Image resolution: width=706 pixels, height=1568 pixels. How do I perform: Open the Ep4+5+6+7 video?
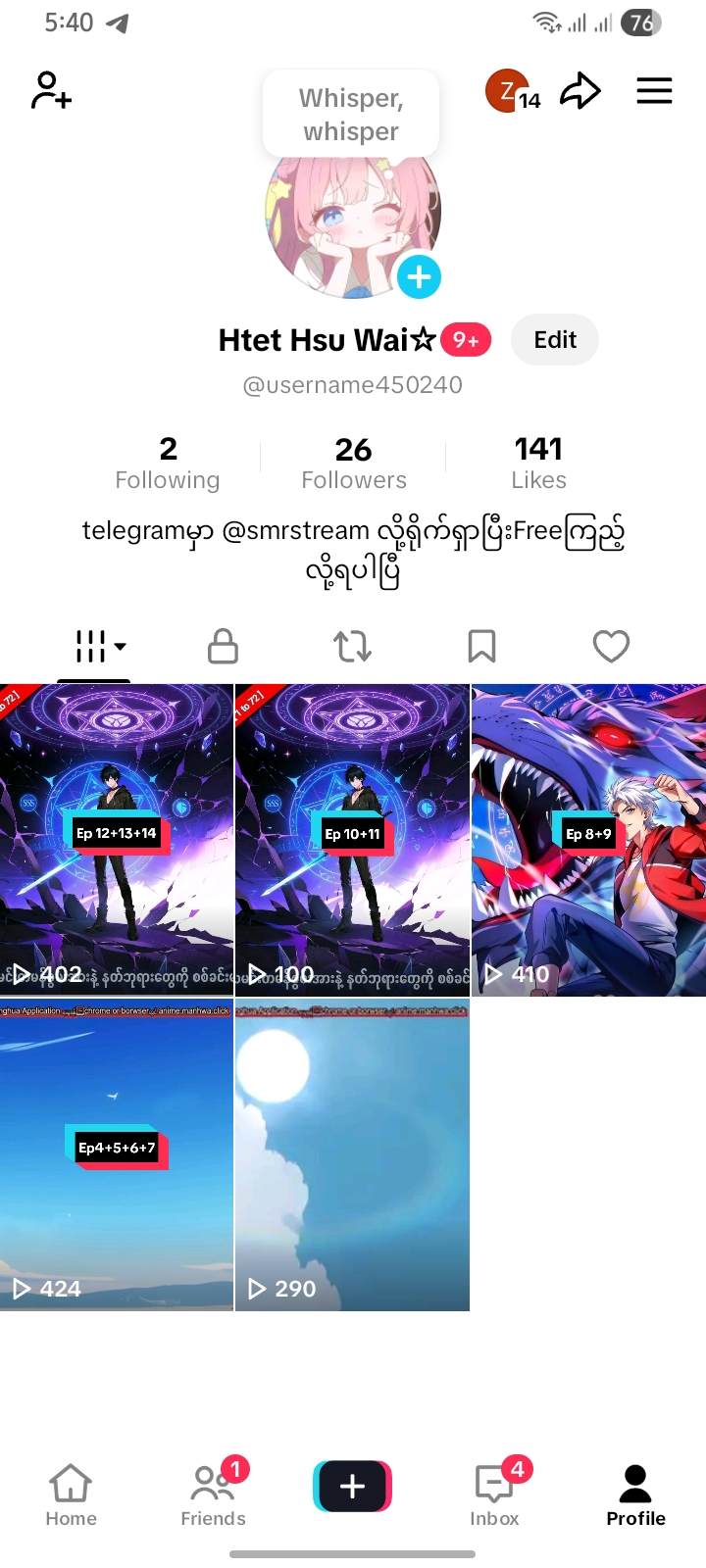point(117,1153)
